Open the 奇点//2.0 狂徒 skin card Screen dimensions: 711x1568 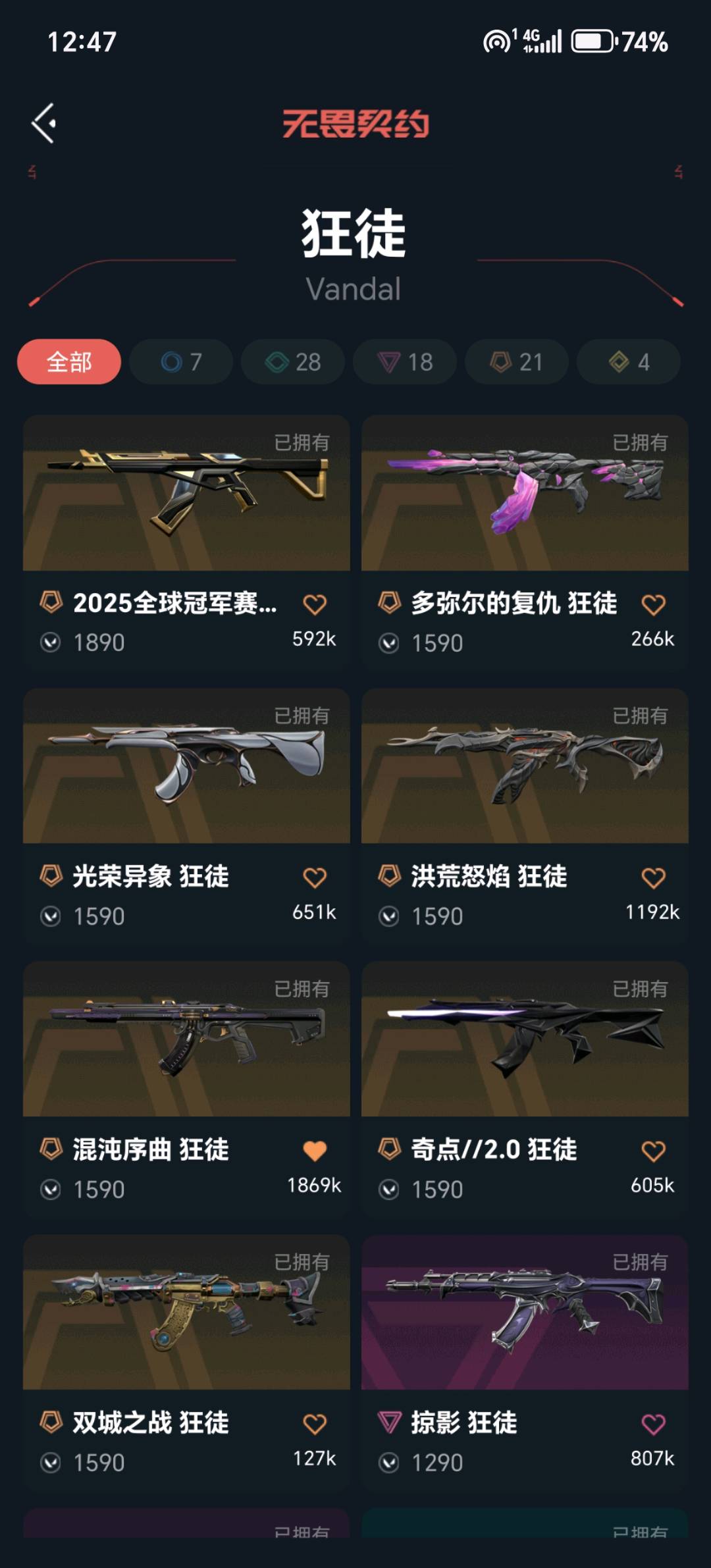tap(525, 1040)
